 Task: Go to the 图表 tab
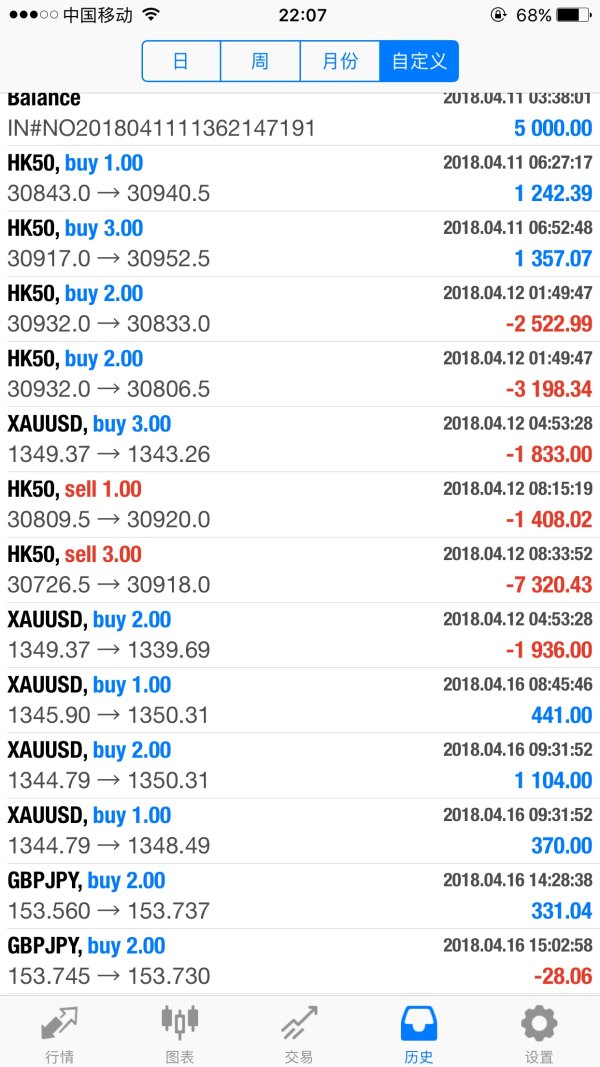click(179, 1032)
